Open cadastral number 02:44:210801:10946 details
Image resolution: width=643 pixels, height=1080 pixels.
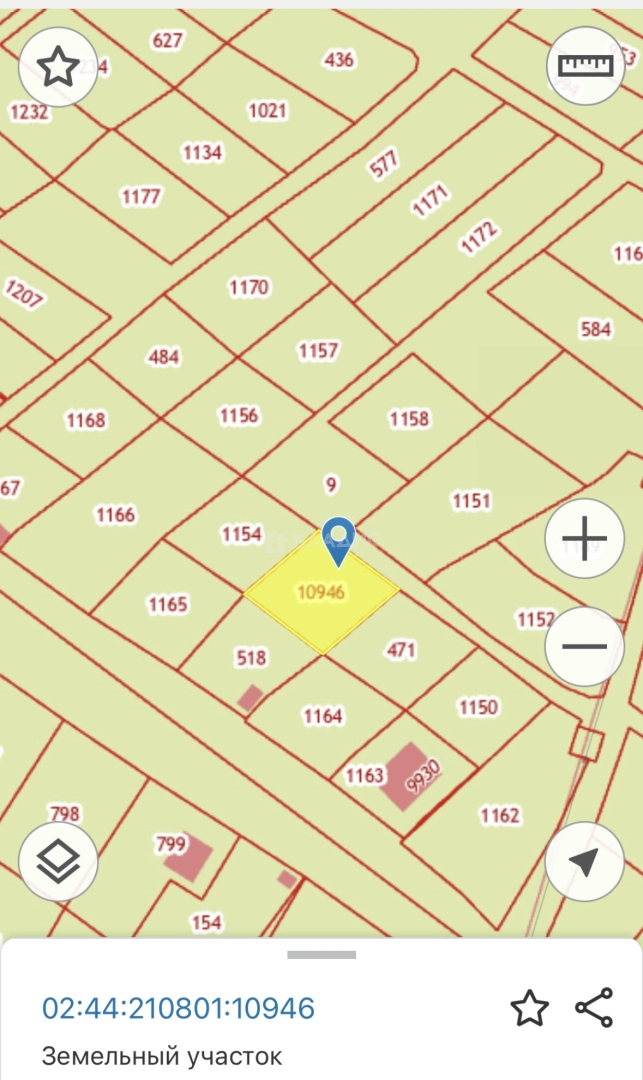coord(178,1008)
